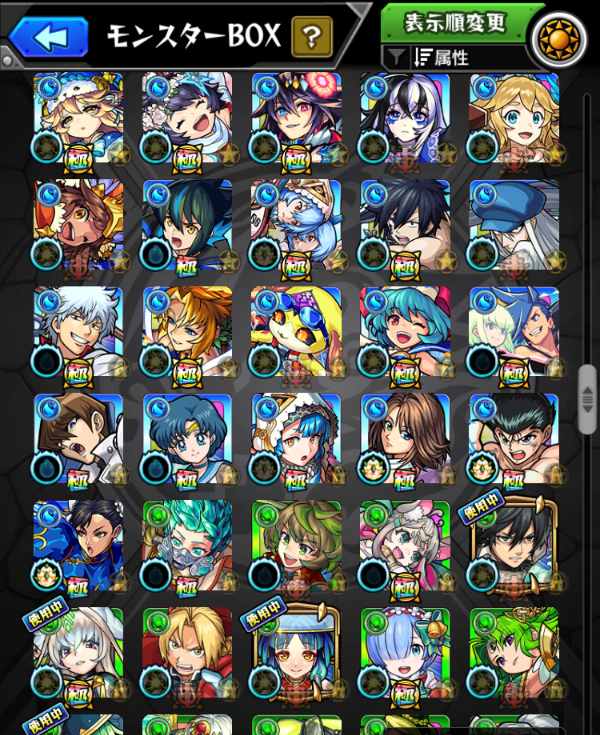Viewport: 600px width, 735px height.
Task: Select the silver-haired samurai monster tile
Action: click(x=78, y=332)
